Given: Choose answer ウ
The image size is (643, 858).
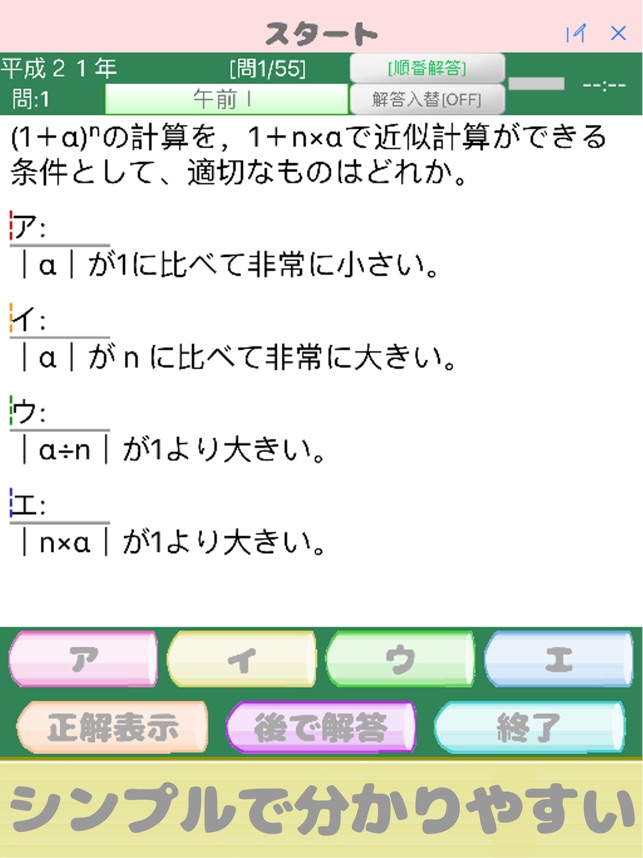Looking at the screenshot, I should tap(400, 659).
